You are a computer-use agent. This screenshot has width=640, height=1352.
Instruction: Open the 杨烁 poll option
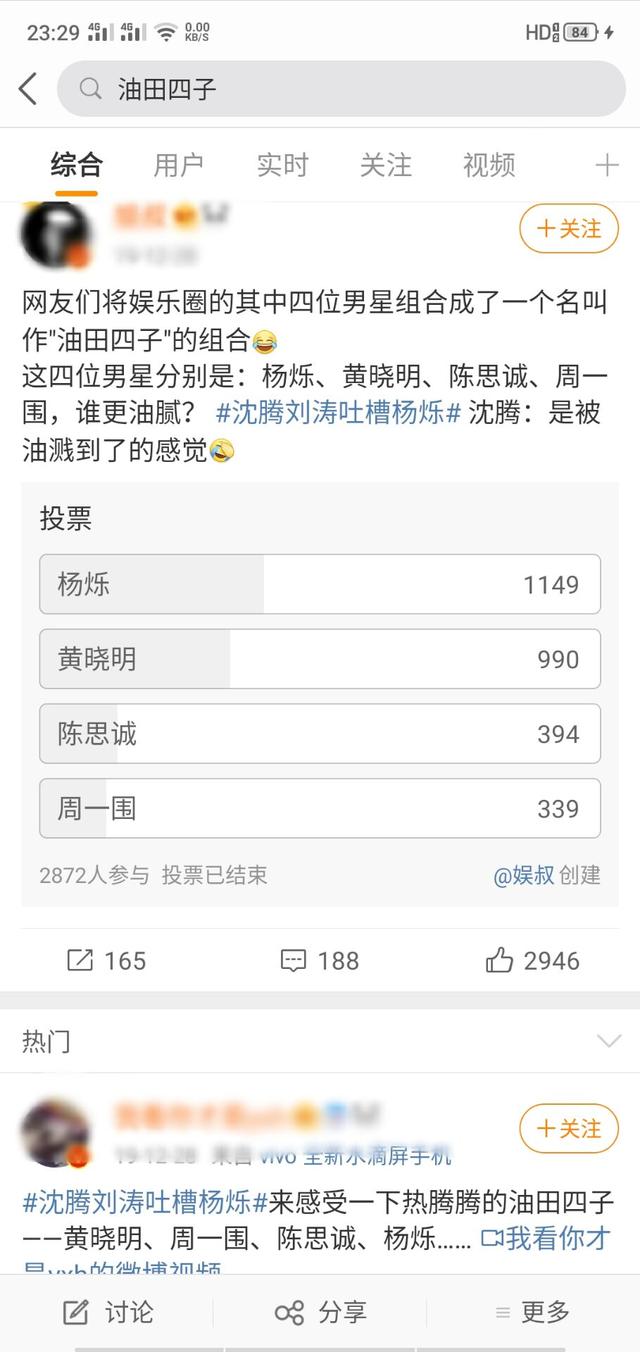[x=320, y=584]
